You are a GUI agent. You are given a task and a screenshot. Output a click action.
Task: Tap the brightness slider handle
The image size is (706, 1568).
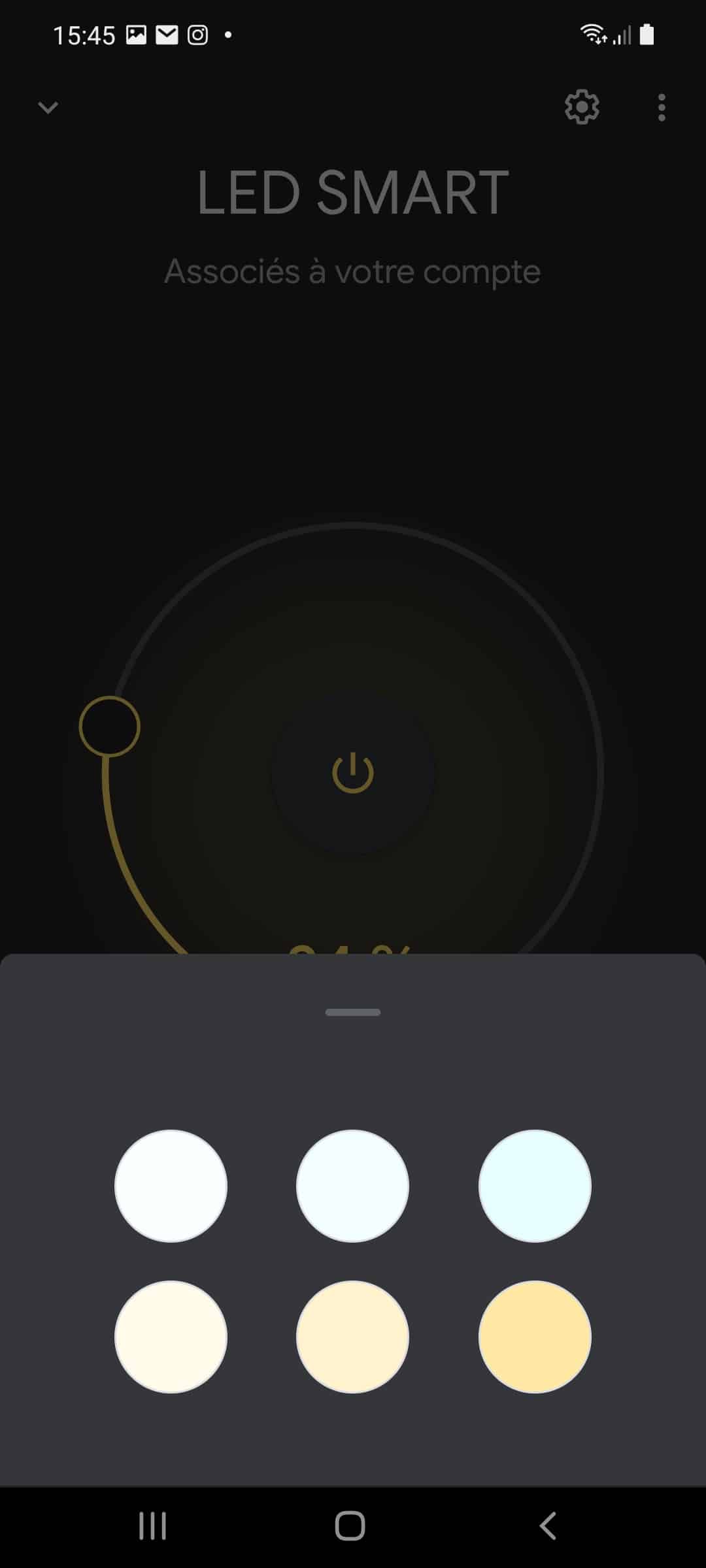coord(109,727)
